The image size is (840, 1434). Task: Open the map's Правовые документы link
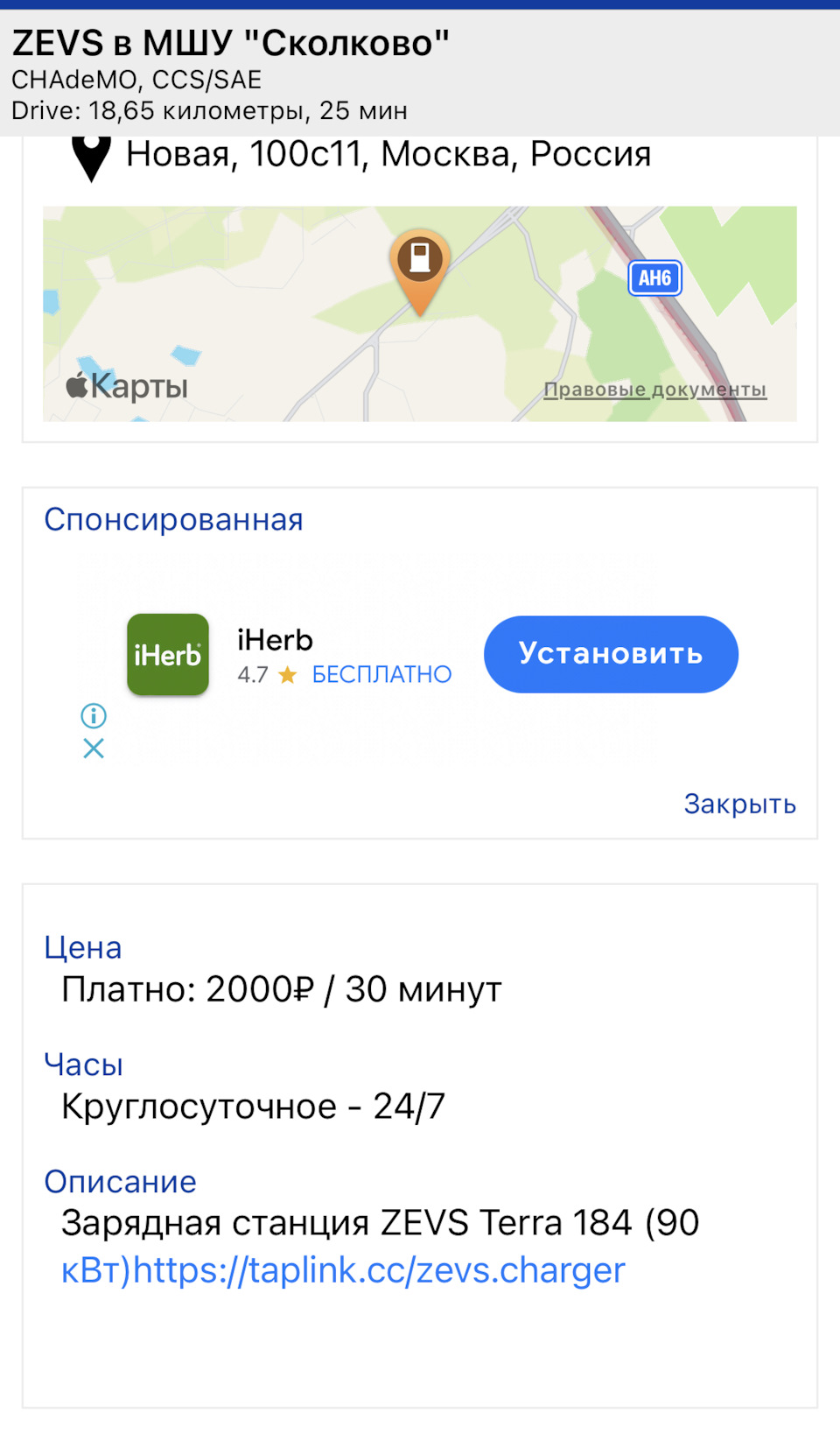pyautogui.click(x=654, y=390)
